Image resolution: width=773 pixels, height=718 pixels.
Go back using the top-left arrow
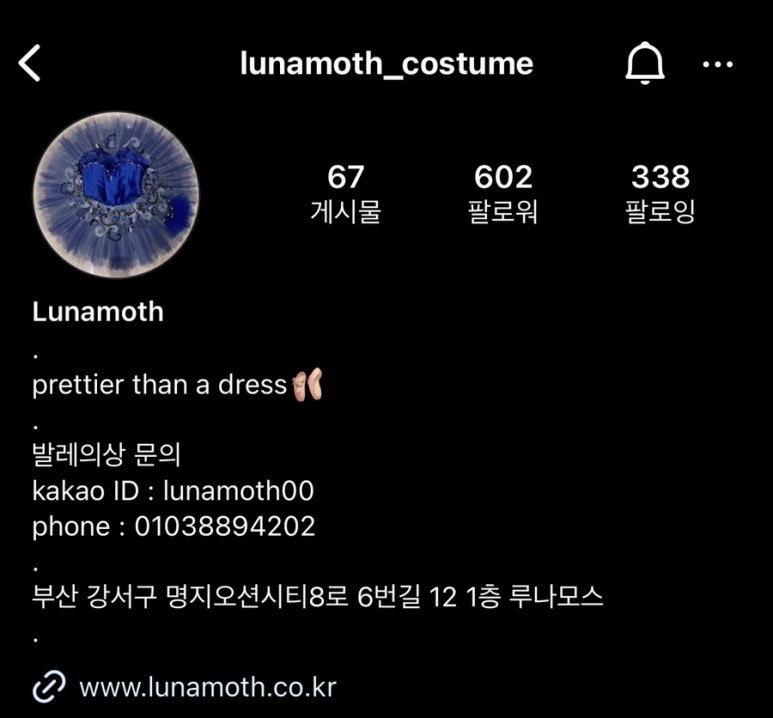[x=30, y=64]
